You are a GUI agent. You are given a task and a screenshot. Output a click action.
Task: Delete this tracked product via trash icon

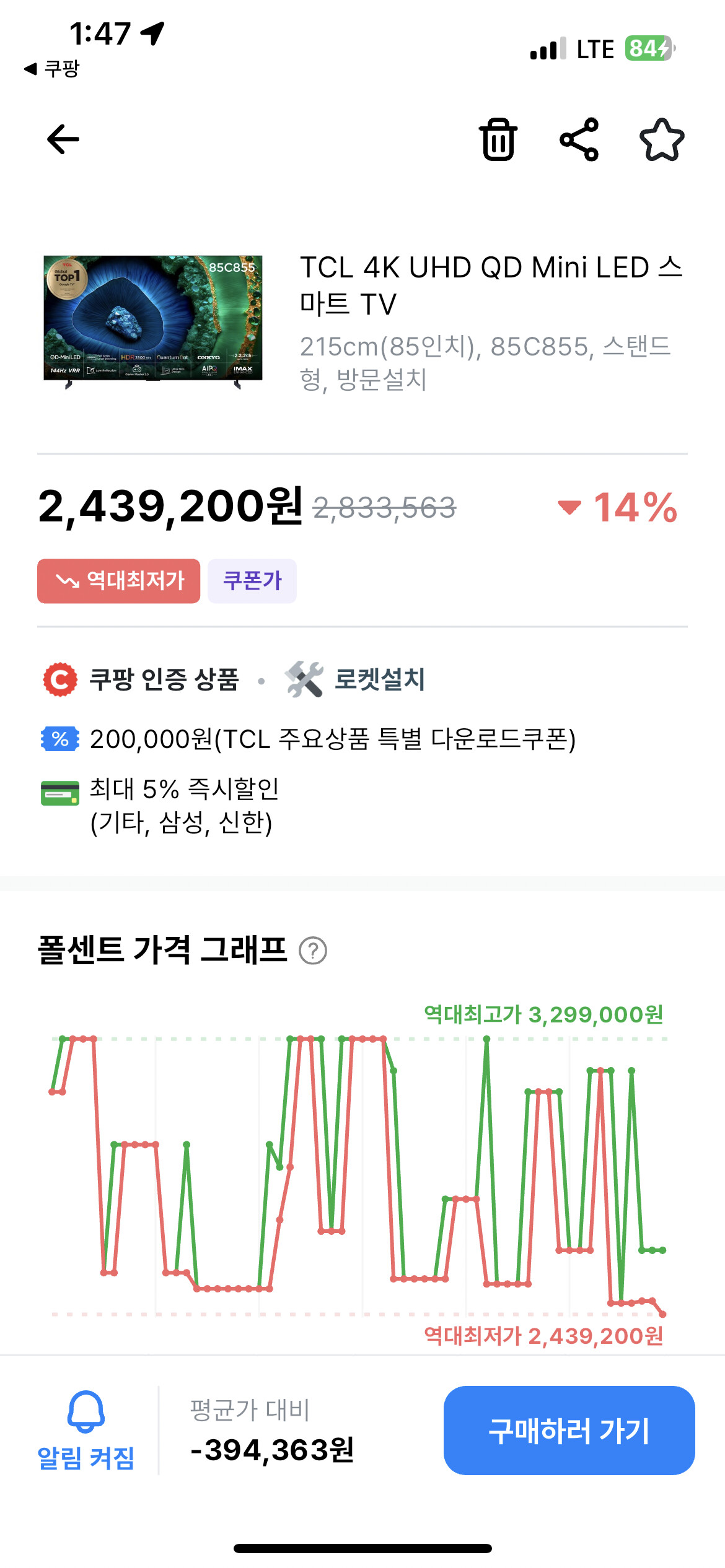pyautogui.click(x=498, y=139)
